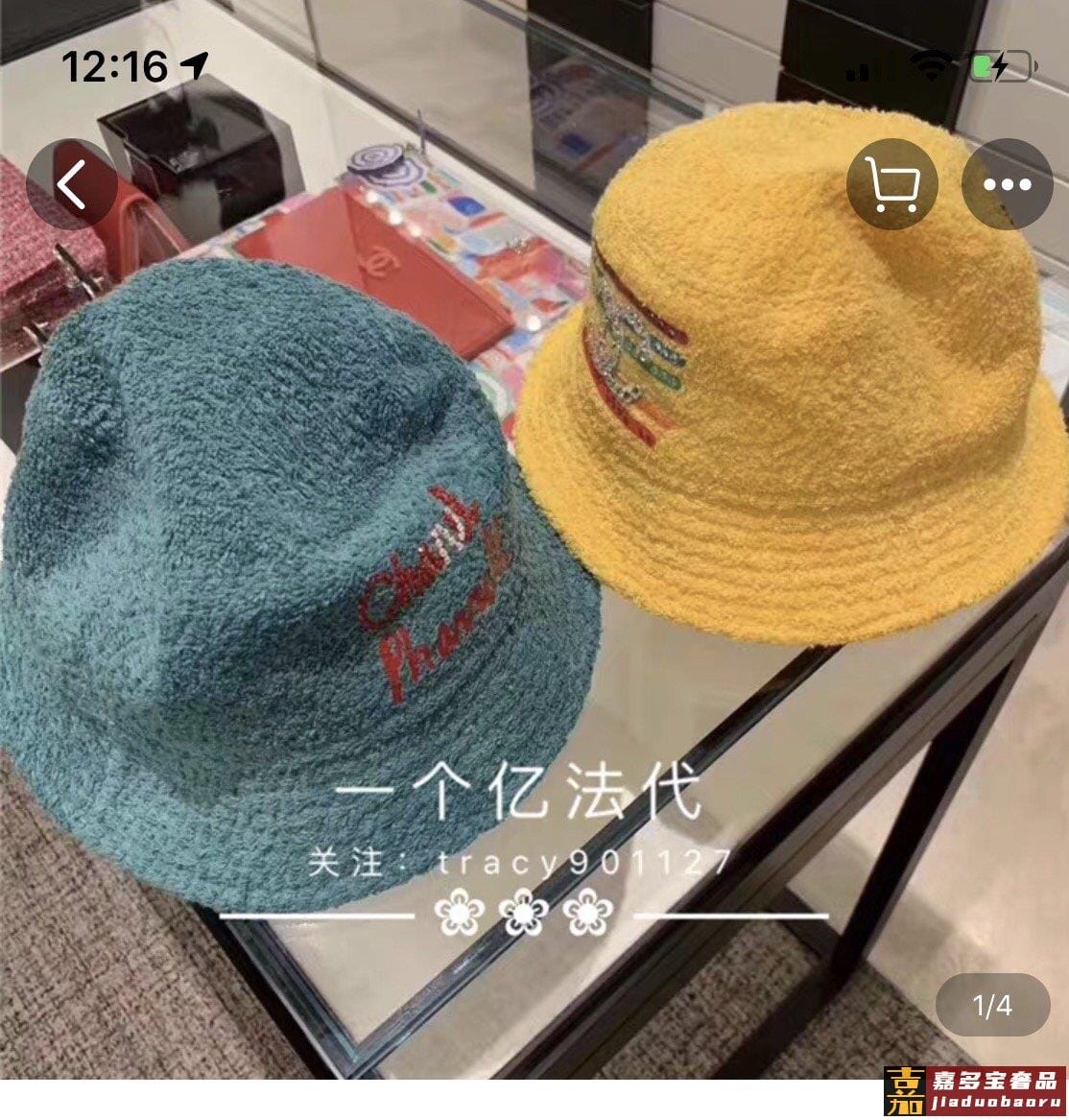Open the shopping cart

click(891, 185)
